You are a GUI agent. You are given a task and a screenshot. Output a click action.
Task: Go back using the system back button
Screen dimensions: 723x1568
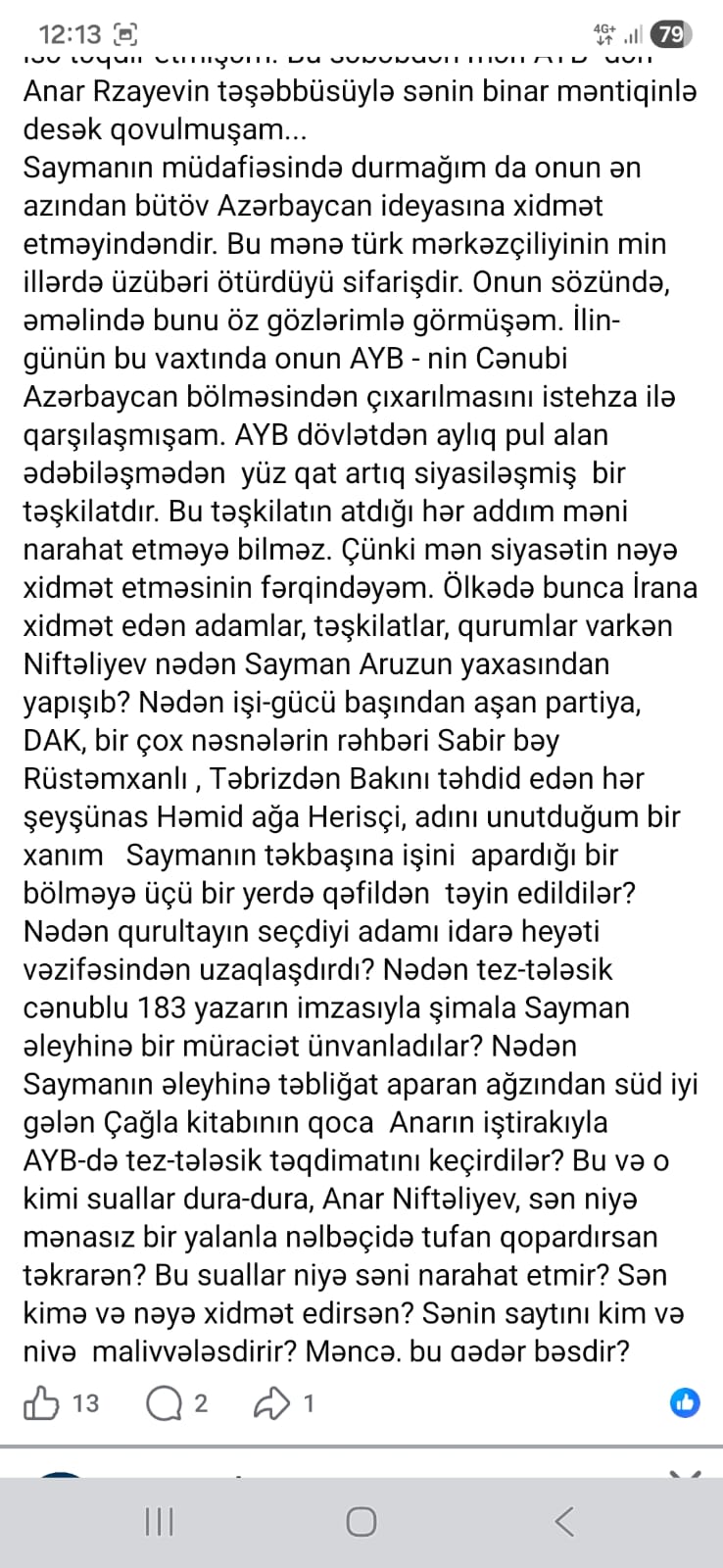coord(563,1522)
